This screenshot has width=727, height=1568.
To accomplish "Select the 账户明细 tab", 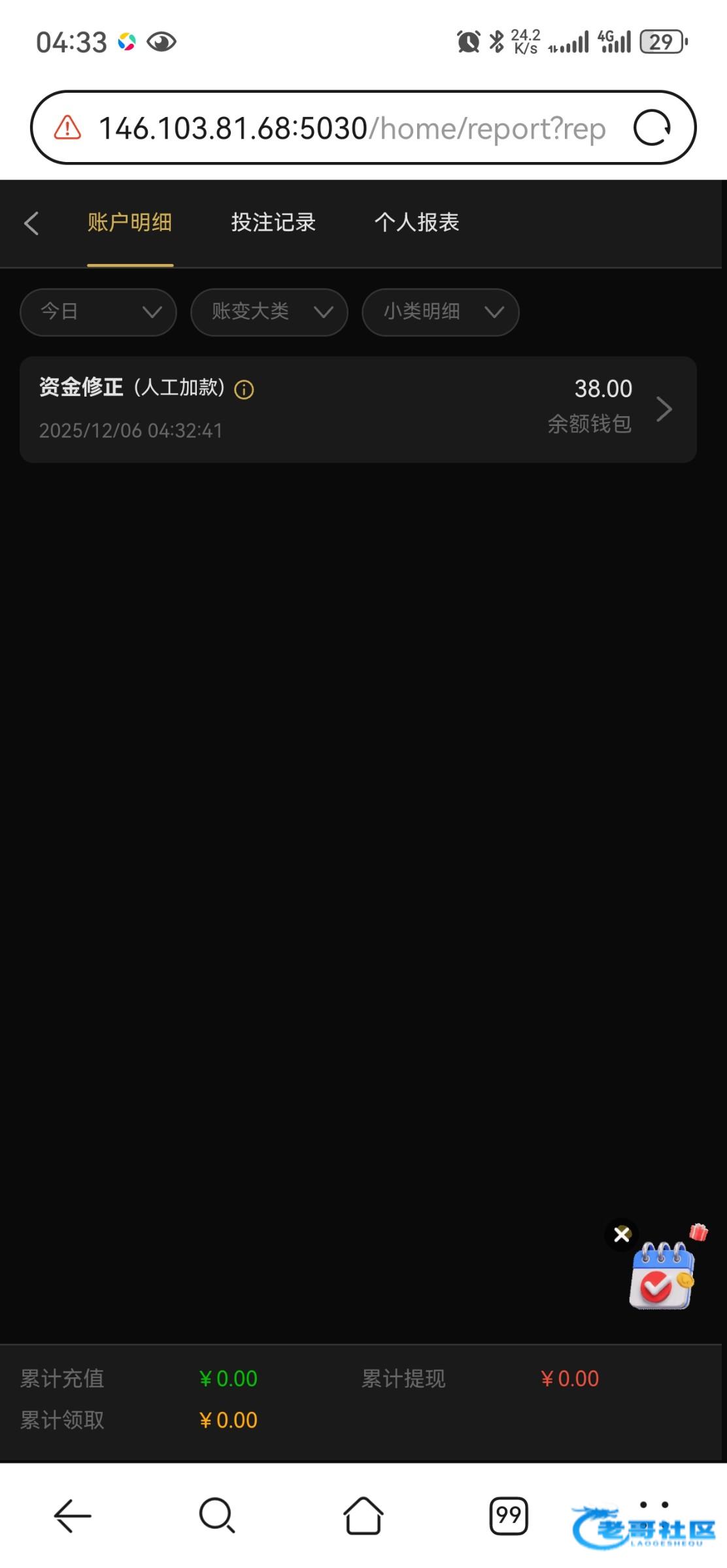I will point(130,223).
